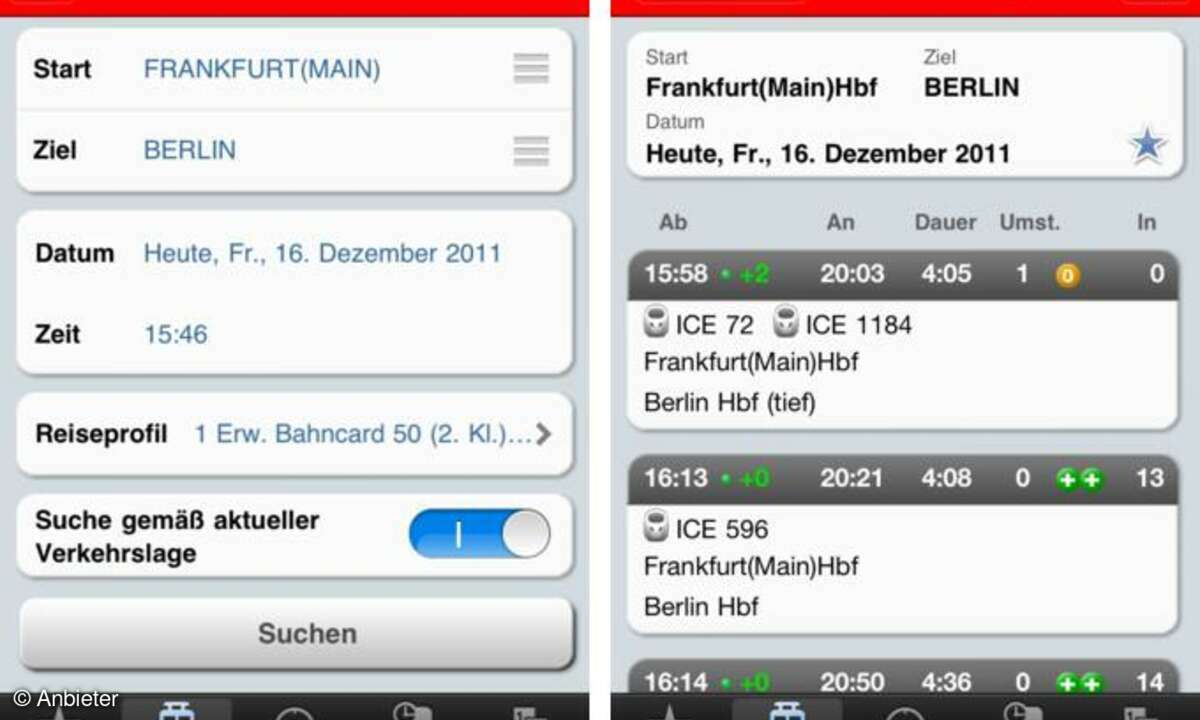The height and width of the screenshot is (720, 1200).
Task: Change the Datum travel date
Action: tap(321, 253)
